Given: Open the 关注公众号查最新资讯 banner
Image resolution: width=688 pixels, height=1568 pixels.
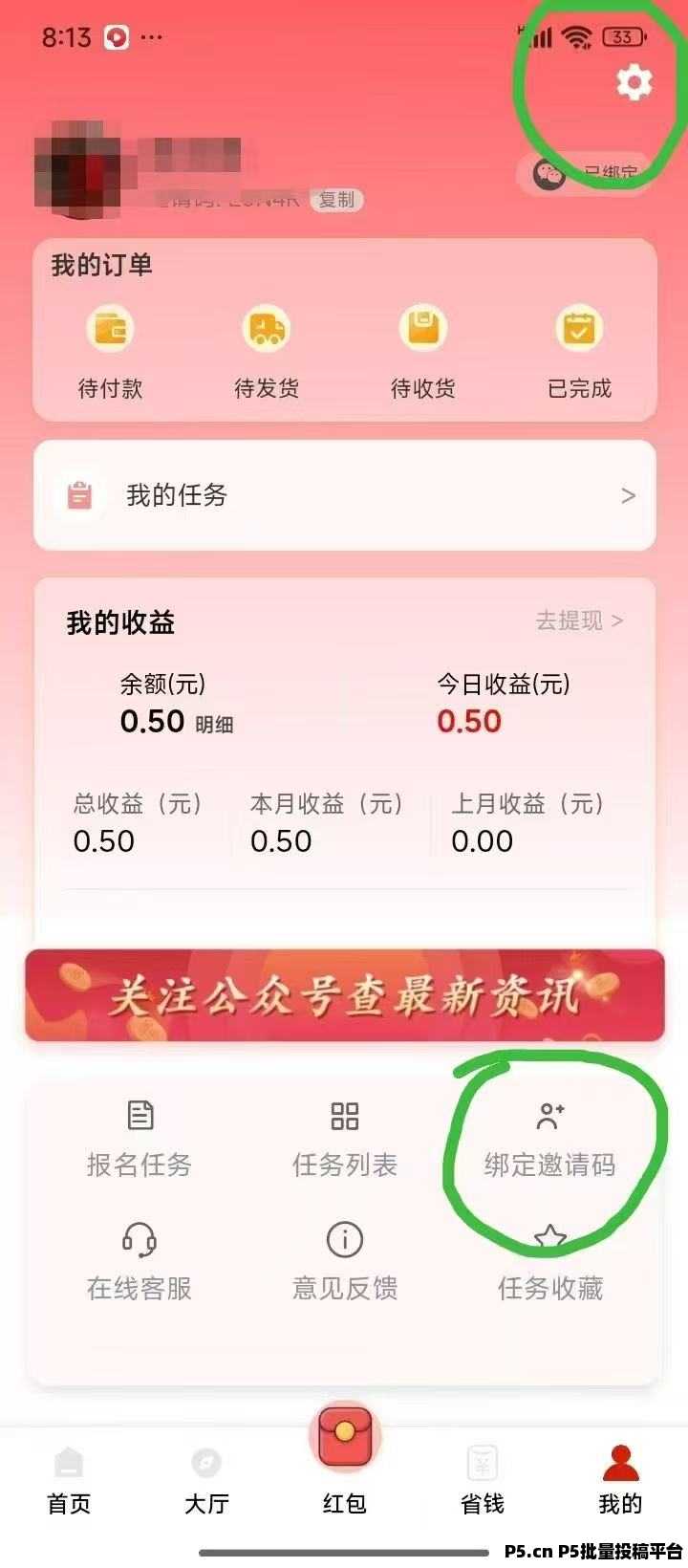Looking at the screenshot, I should pos(345,995).
